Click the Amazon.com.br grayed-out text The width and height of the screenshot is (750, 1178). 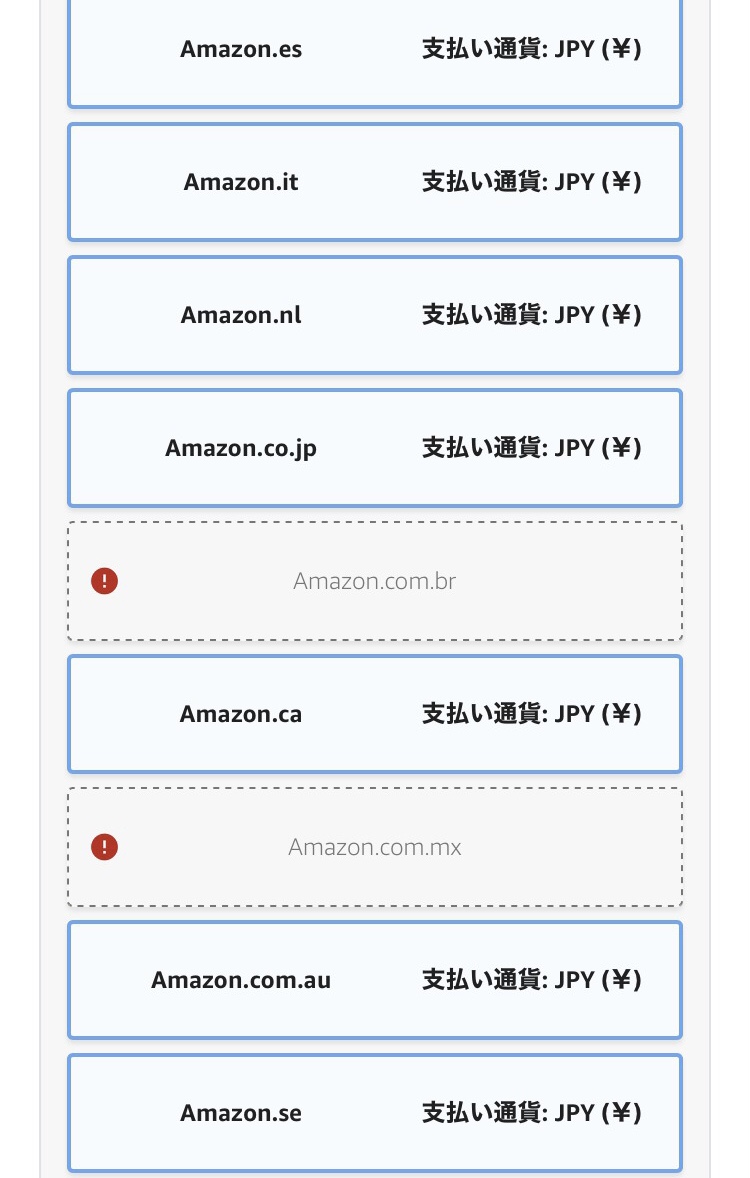pos(375,581)
